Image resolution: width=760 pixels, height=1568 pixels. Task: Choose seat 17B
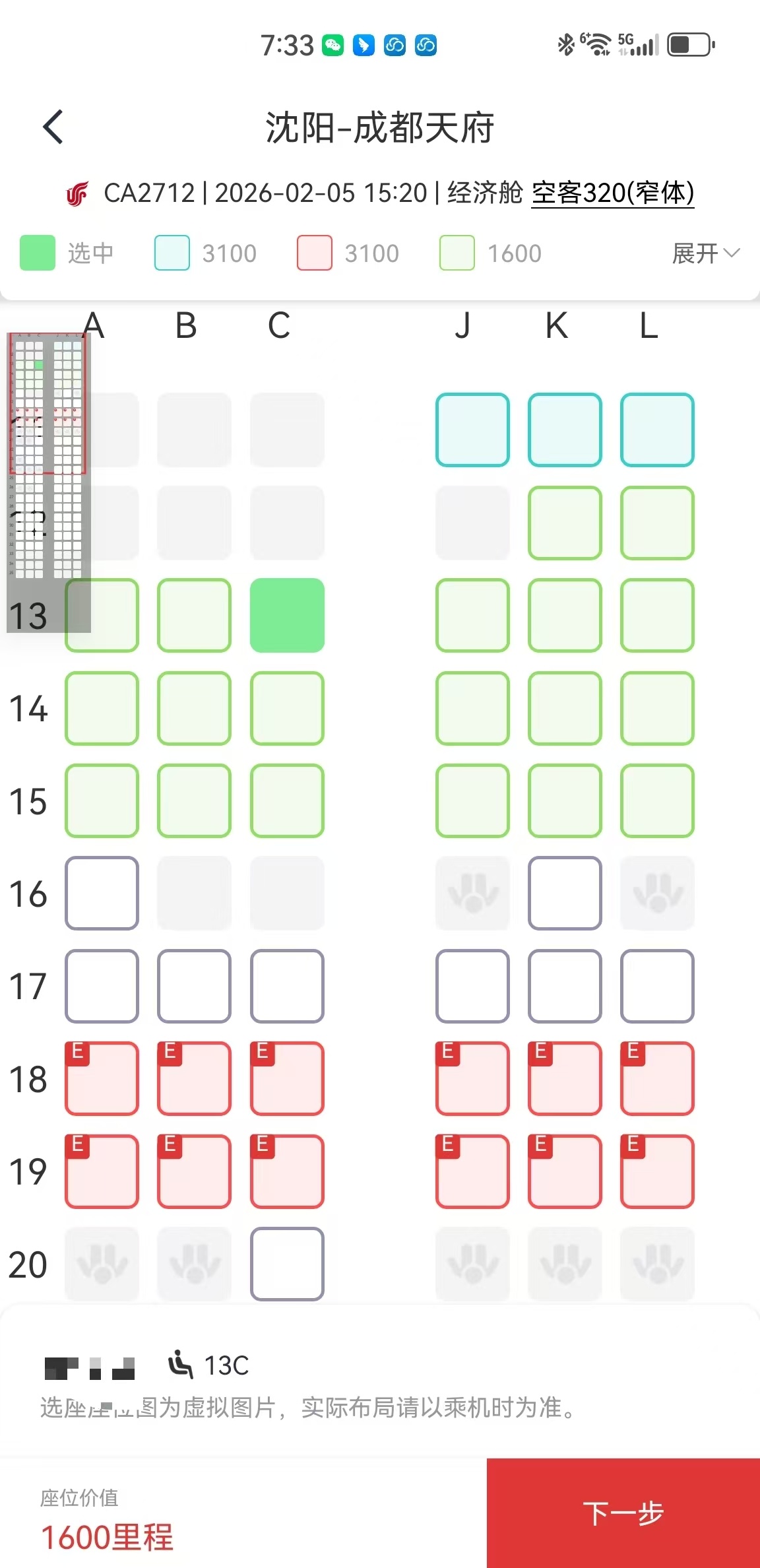(194, 986)
